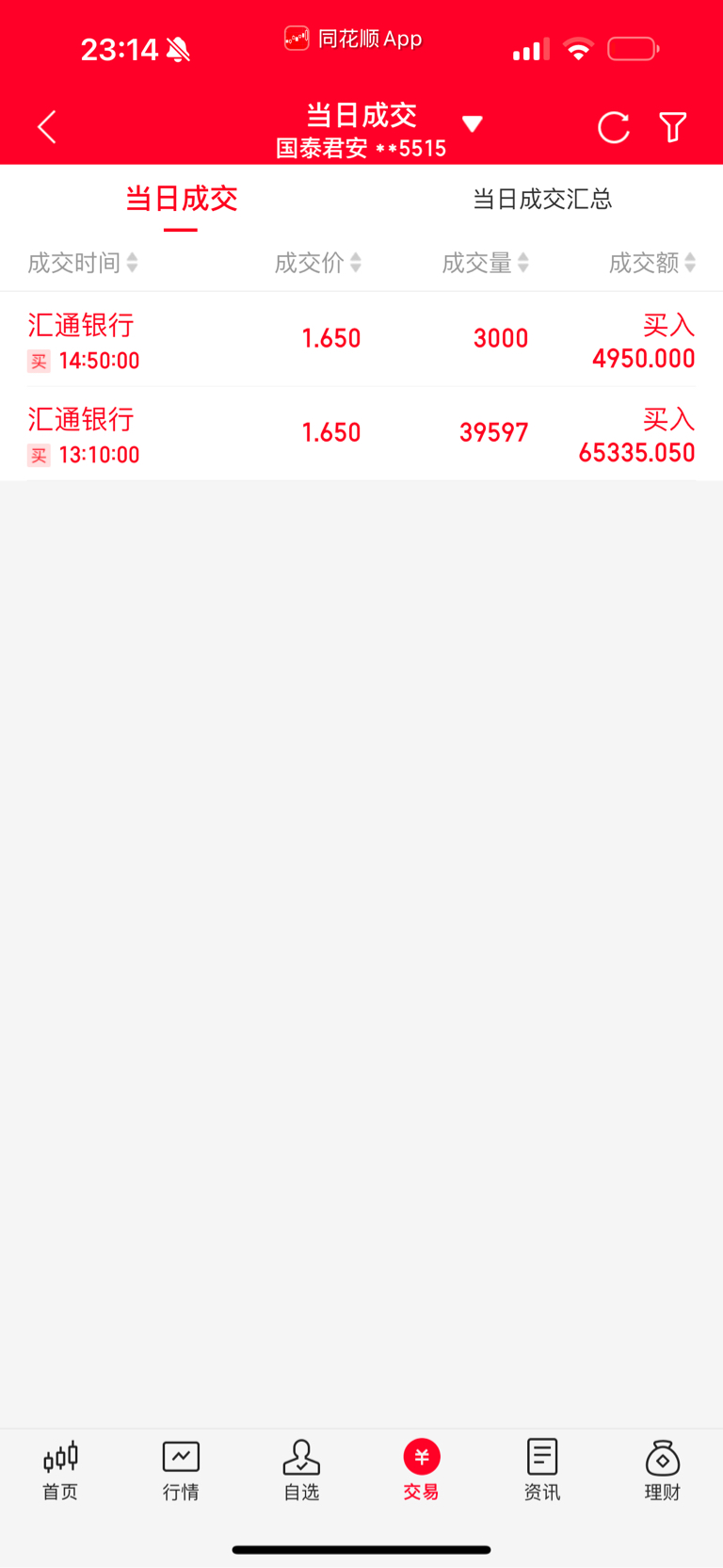Switch to the 当日成交汇总 tab
Image resolution: width=723 pixels, height=1568 pixels.
(x=542, y=199)
